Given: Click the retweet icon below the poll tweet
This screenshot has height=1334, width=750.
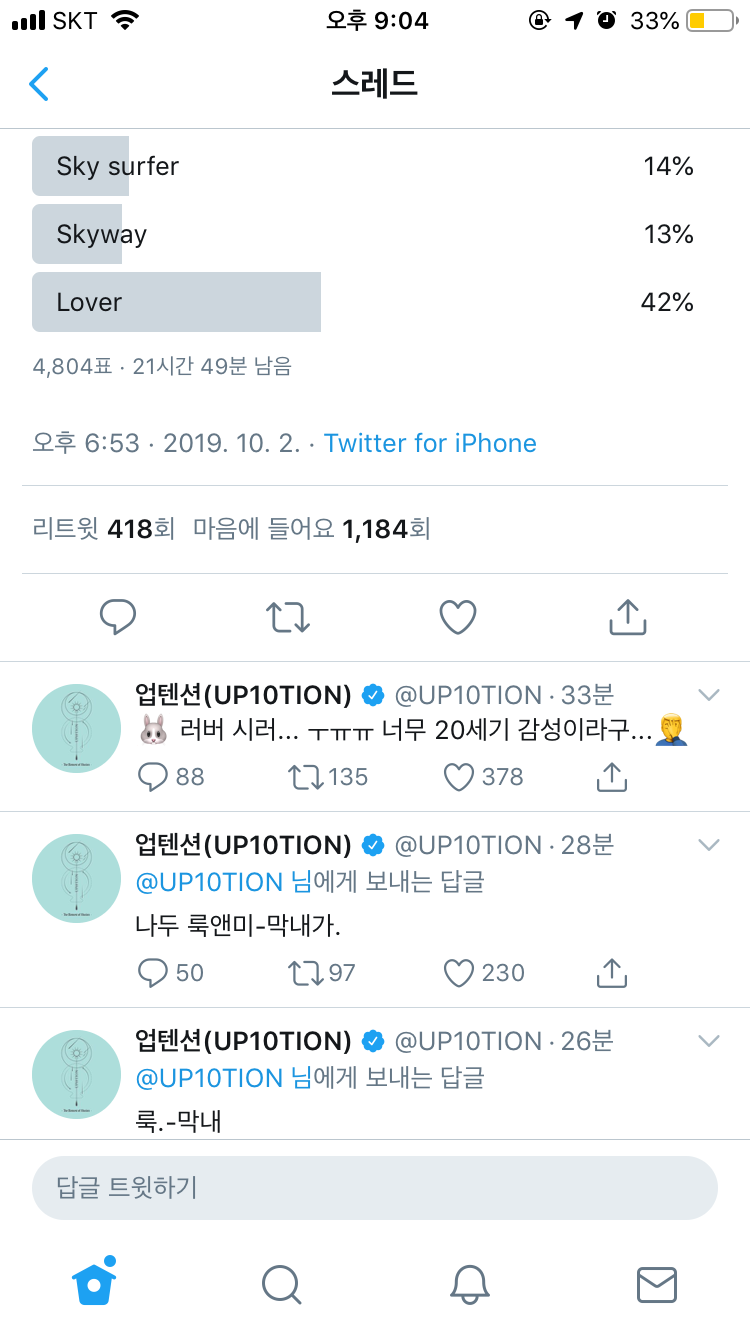Looking at the screenshot, I should tap(287, 617).
